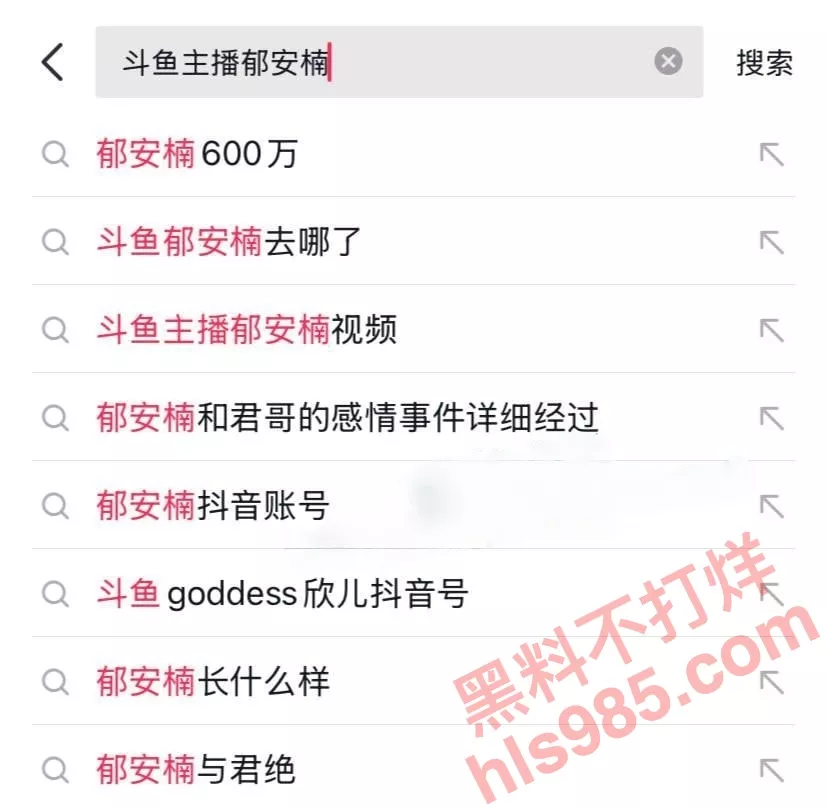Fill search box using arrow beside 郁安楠600万

pos(771,154)
